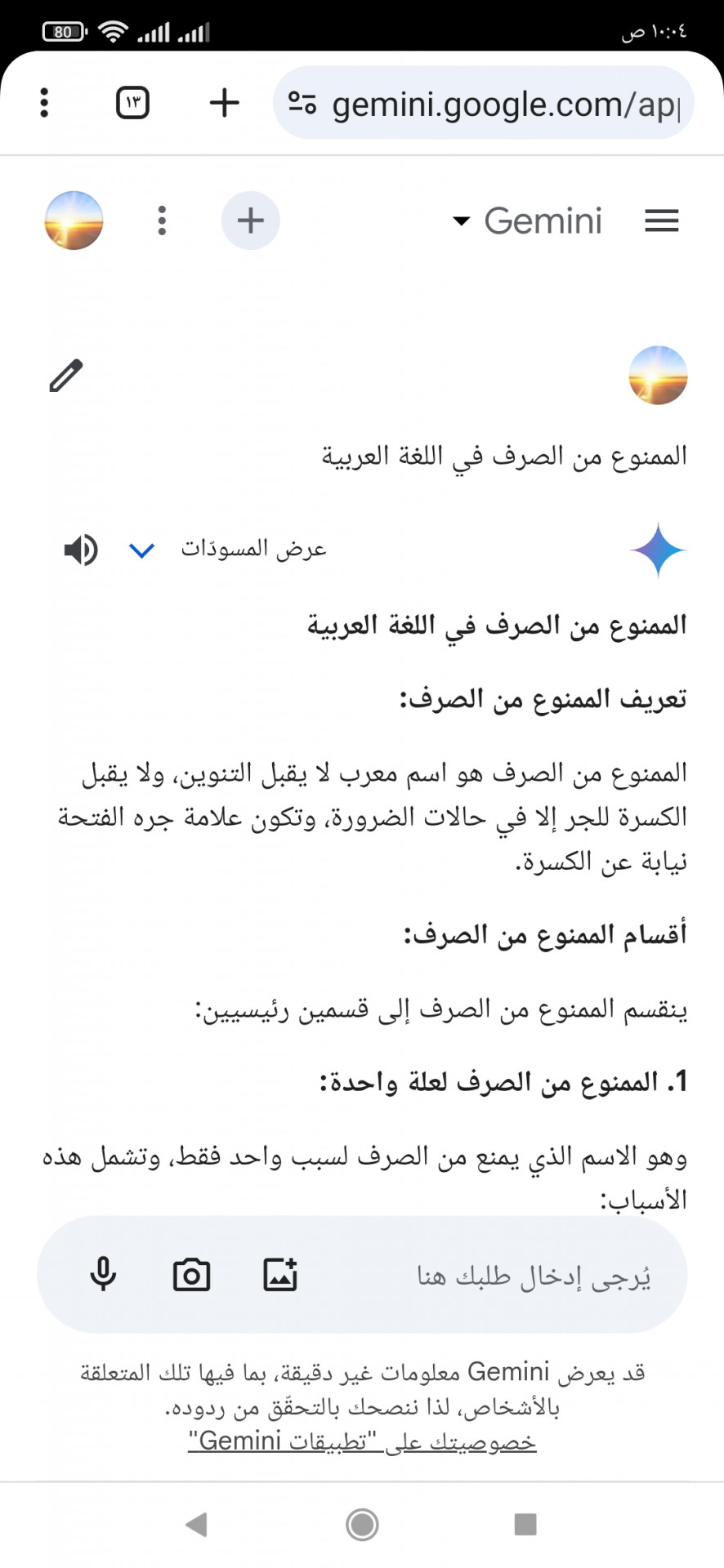Edit the prompt with the pencil icon
This screenshot has height=1568, width=724.
(66, 376)
